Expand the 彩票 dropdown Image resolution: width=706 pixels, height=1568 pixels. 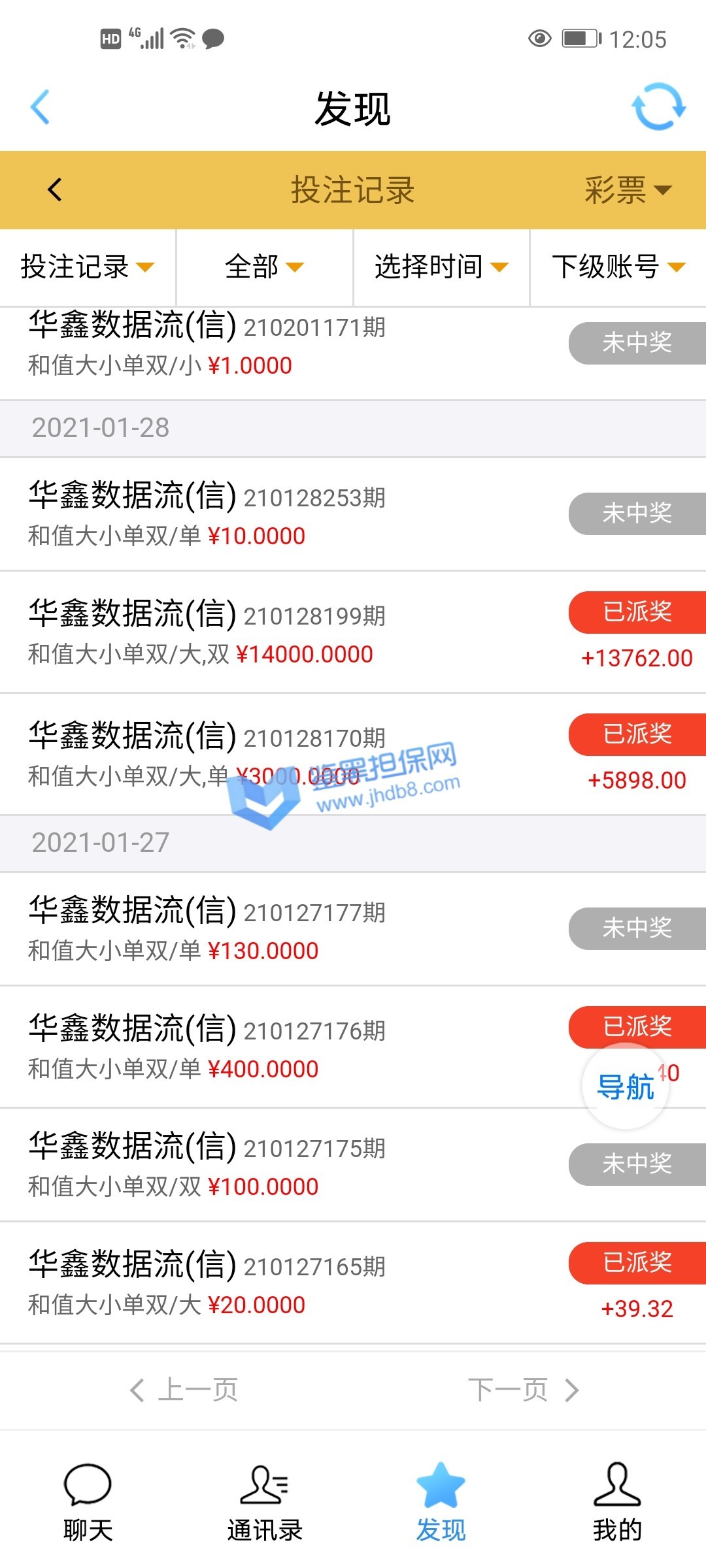click(628, 190)
